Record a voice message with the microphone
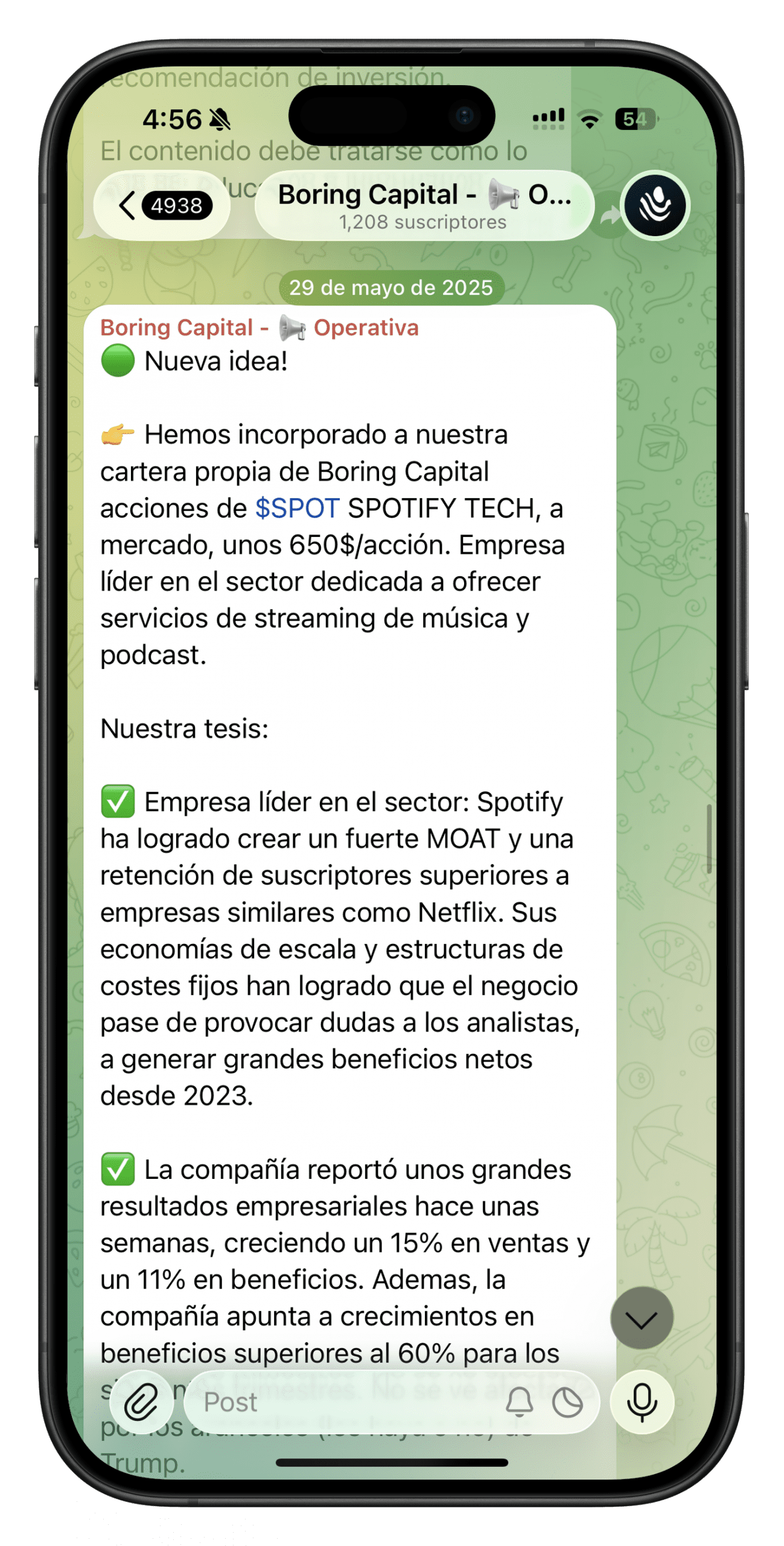 pyautogui.click(x=642, y=1402)
